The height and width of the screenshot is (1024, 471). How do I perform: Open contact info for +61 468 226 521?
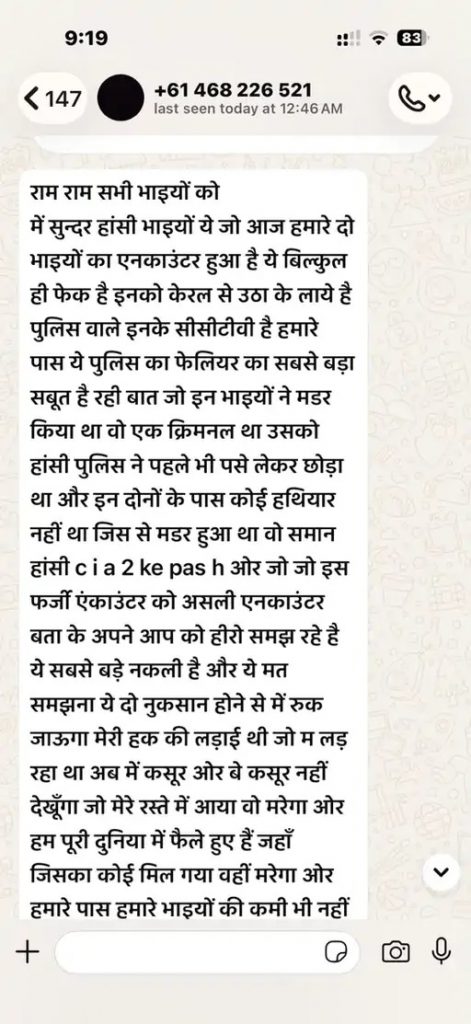[x=248, y=98]
